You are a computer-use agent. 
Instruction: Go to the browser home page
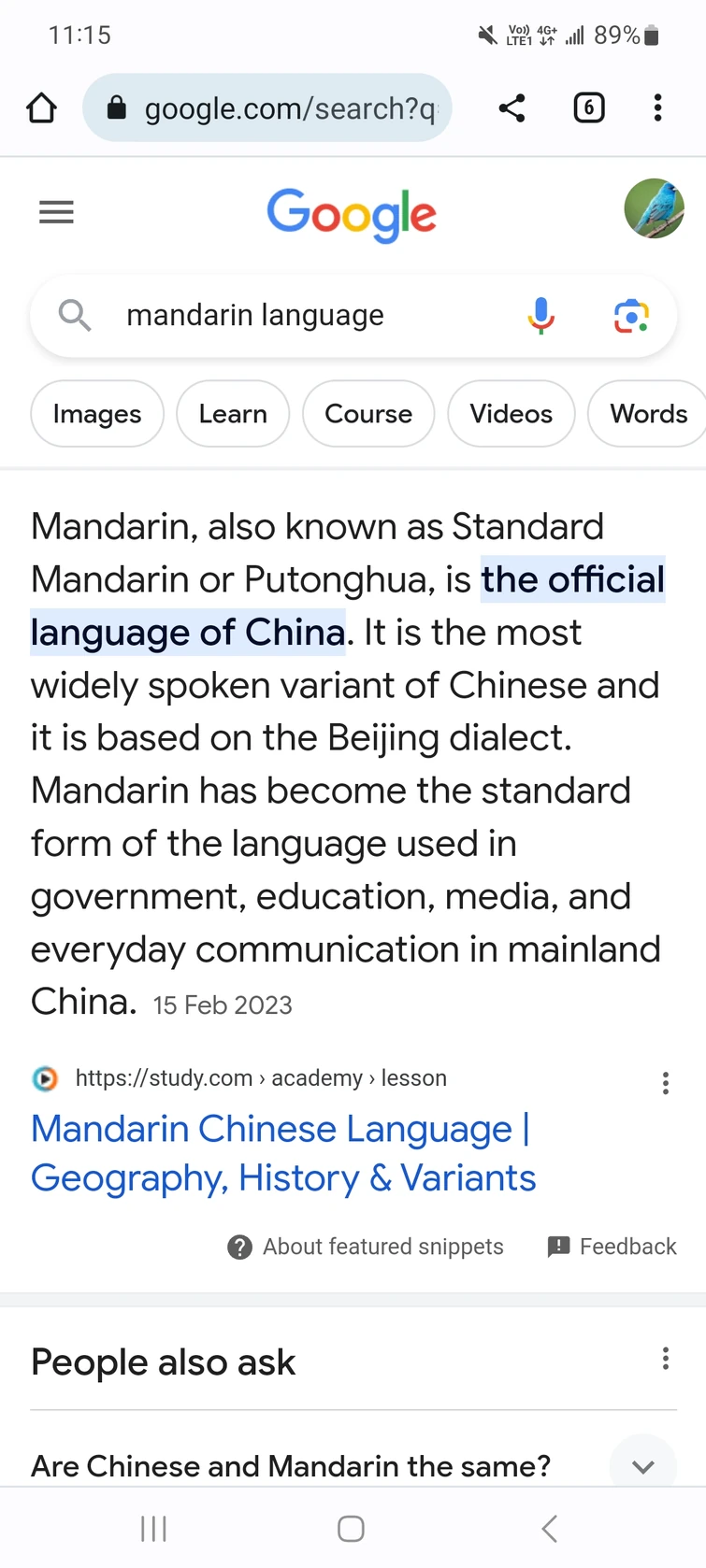pos(41,108)
